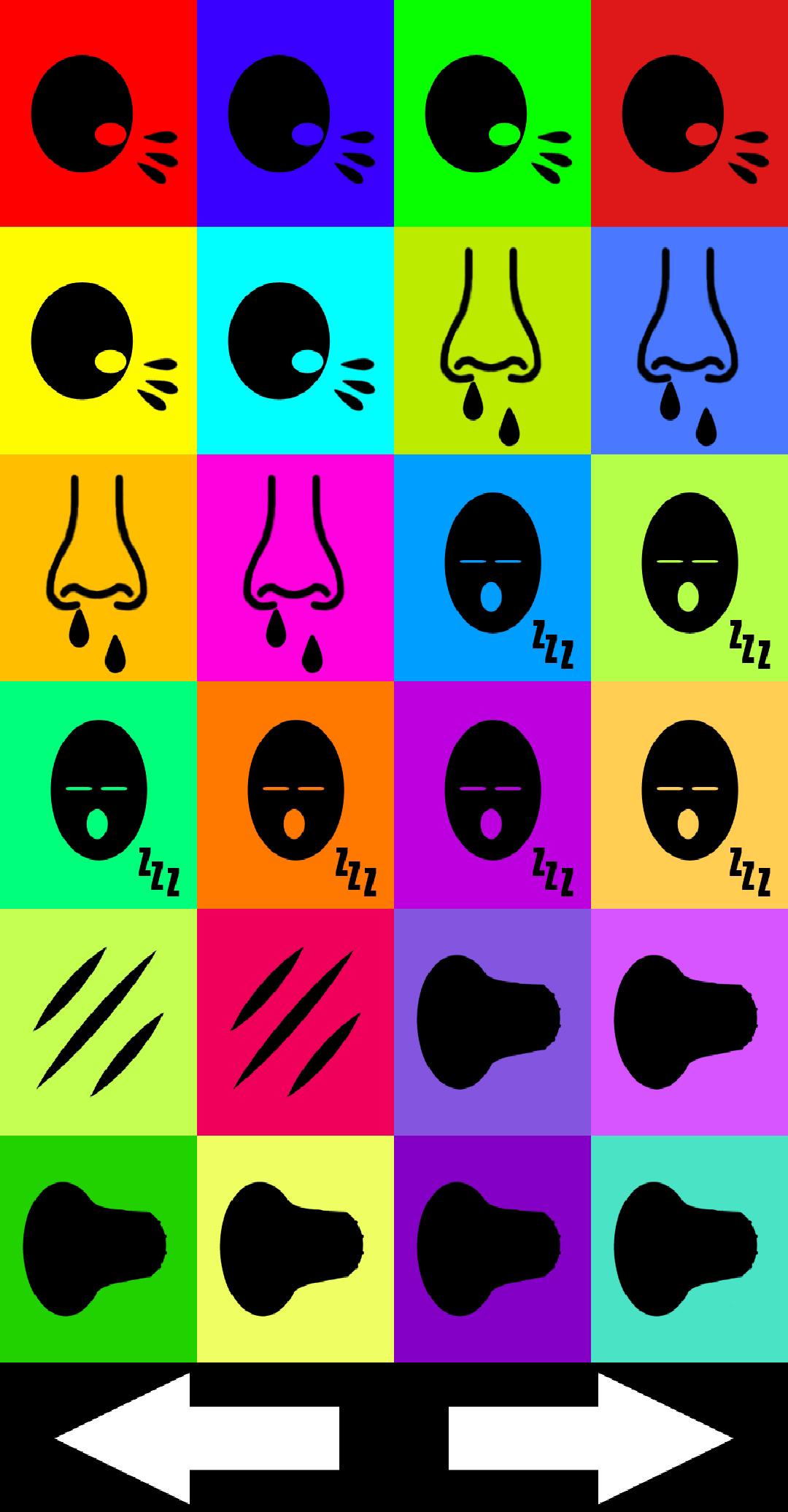Image resolution: width=788 pixels, height=1512 pixels.
Task: Tap the horn tile with pale yellow background
Action: [x=295, y=1249]
